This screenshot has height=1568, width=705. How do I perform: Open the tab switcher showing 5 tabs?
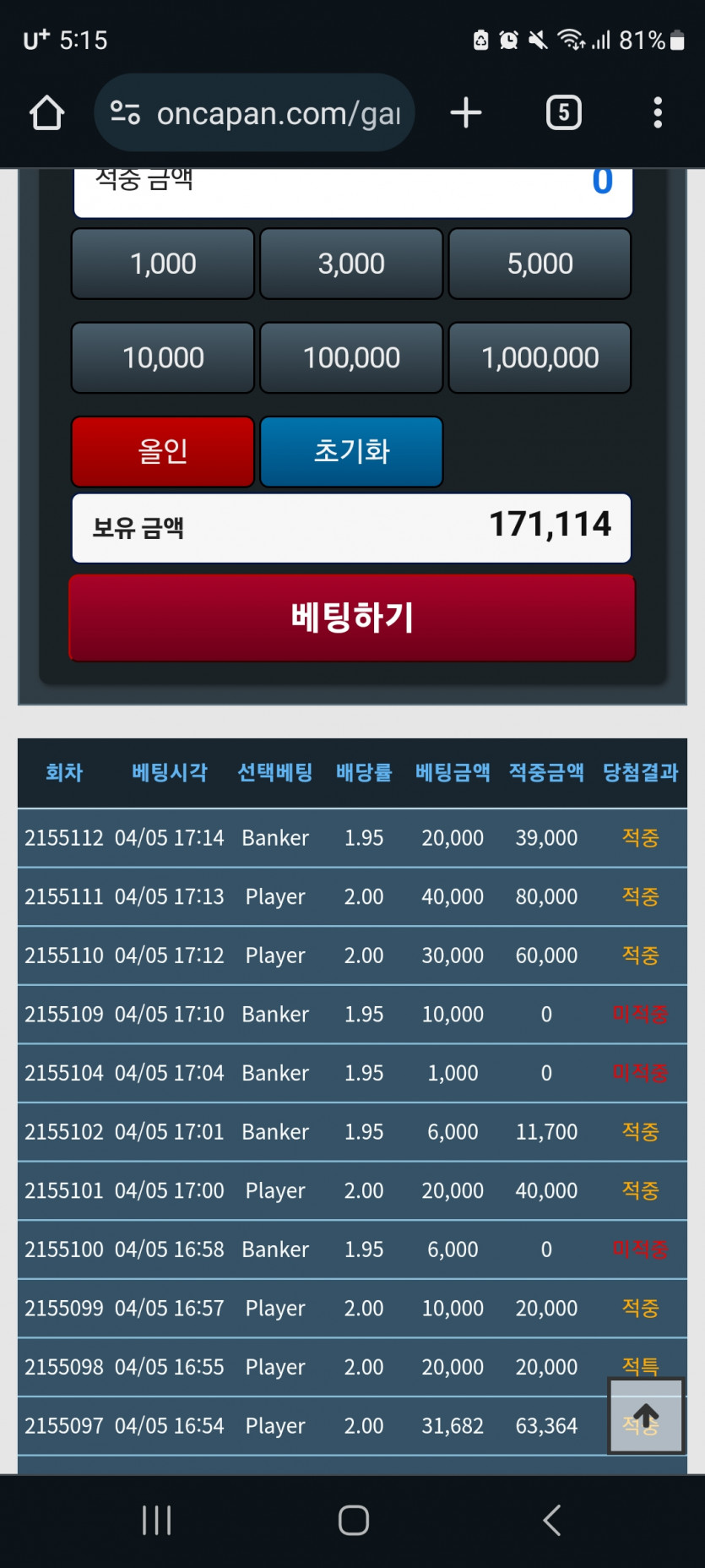(564, 112)
